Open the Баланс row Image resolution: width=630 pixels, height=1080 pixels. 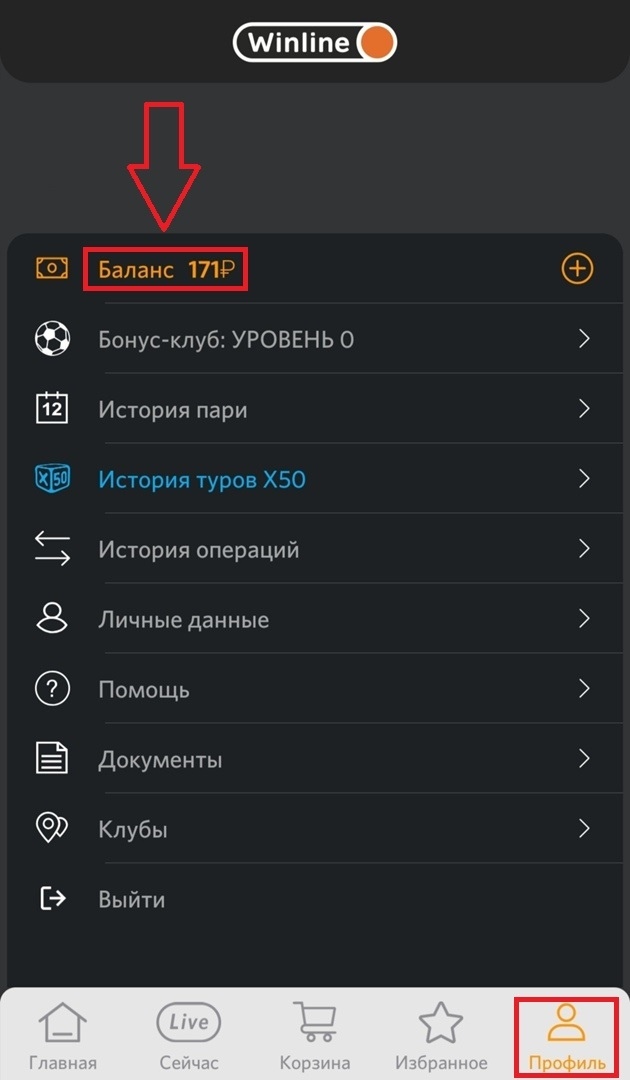point(166,270)
